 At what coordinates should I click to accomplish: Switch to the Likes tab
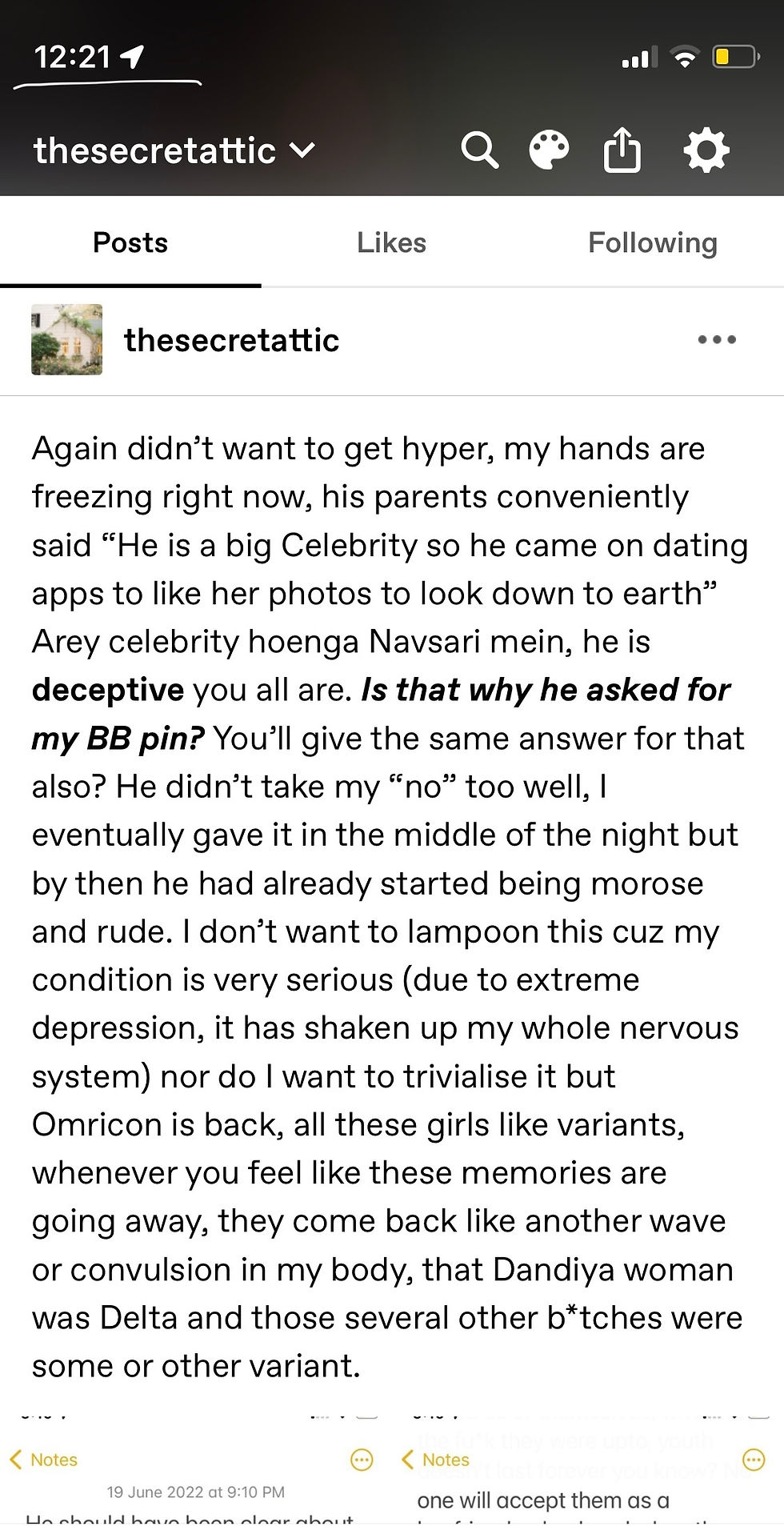[391, 242]
